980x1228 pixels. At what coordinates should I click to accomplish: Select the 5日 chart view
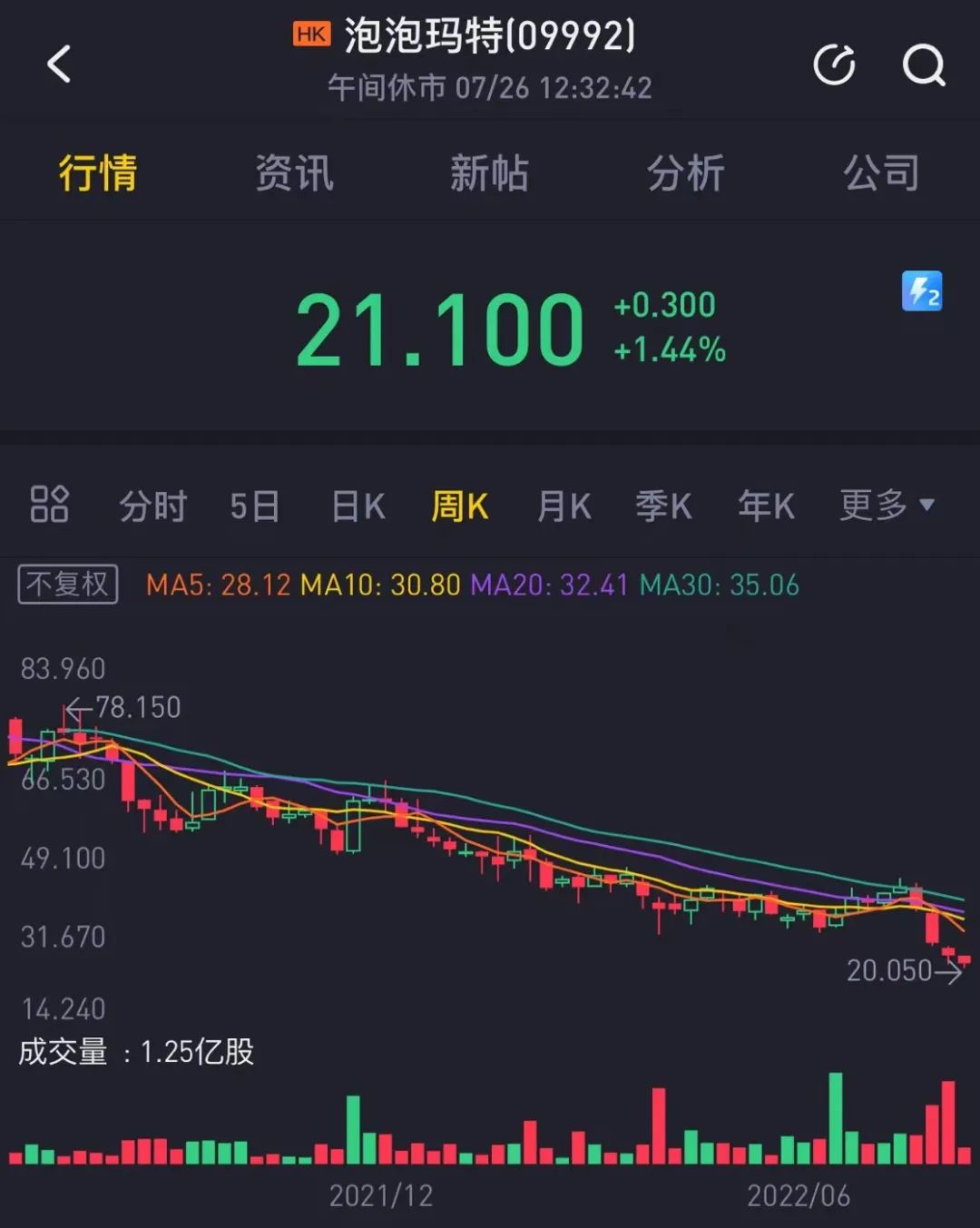coord(254,506)
